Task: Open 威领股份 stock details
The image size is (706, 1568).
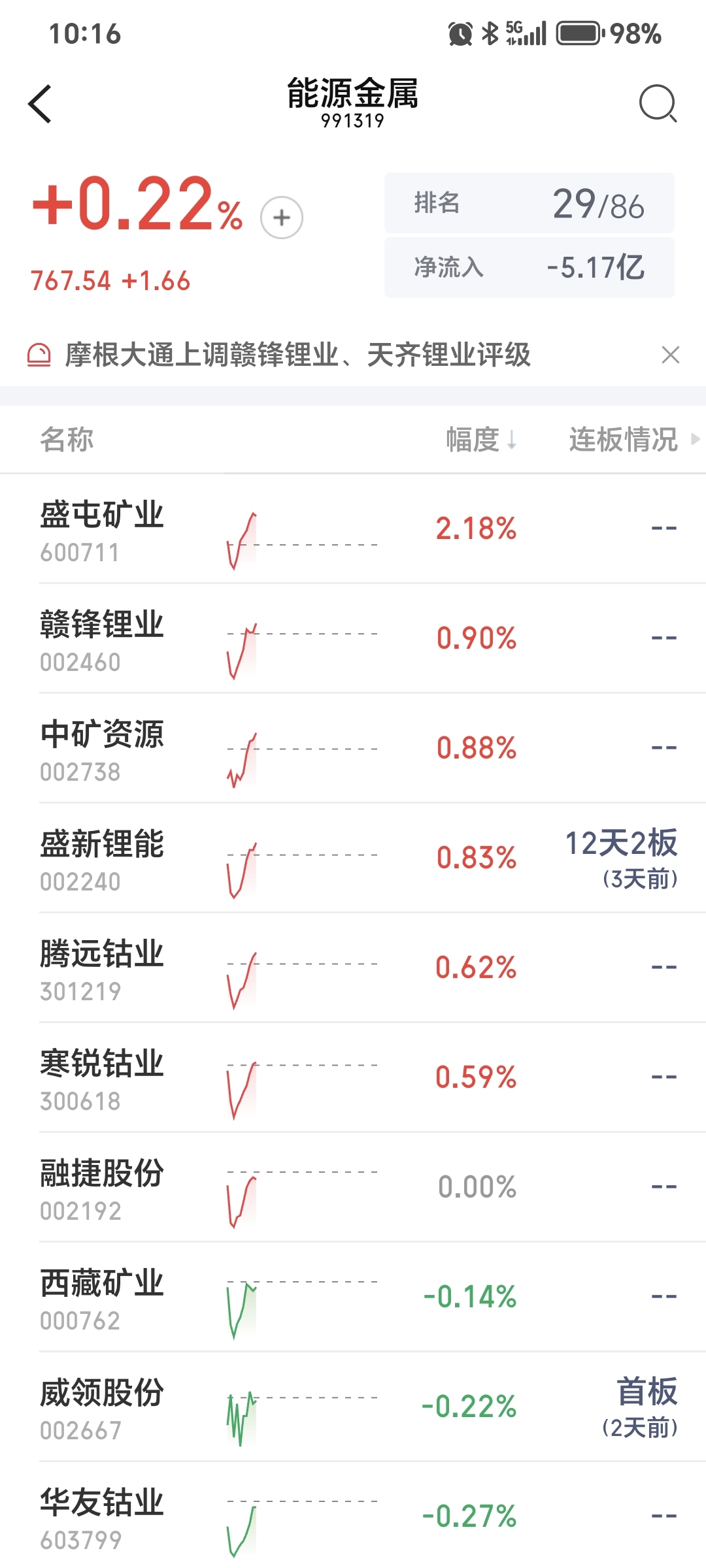Action: click(x=102, y=1407)
